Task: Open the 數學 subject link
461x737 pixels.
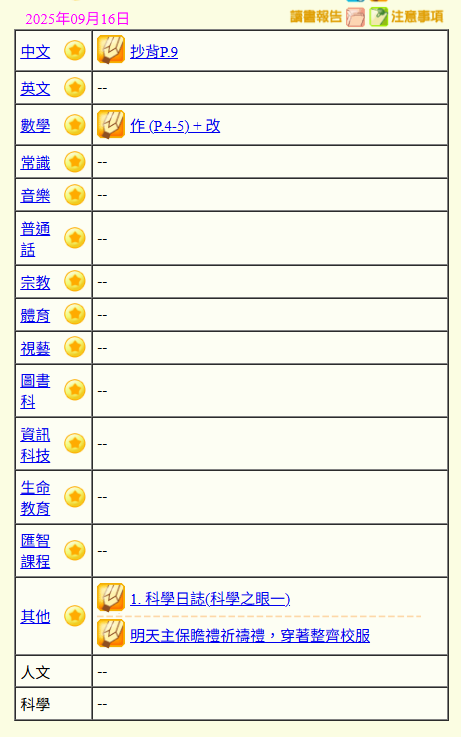Action: [35, 125]
